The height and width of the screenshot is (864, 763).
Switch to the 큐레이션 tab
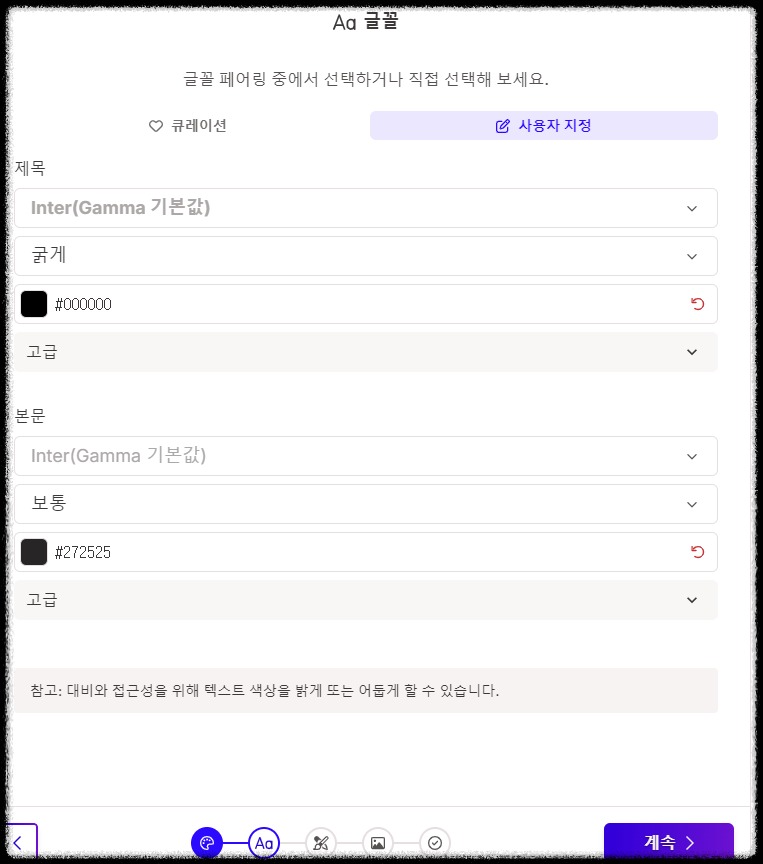point(189,125)
